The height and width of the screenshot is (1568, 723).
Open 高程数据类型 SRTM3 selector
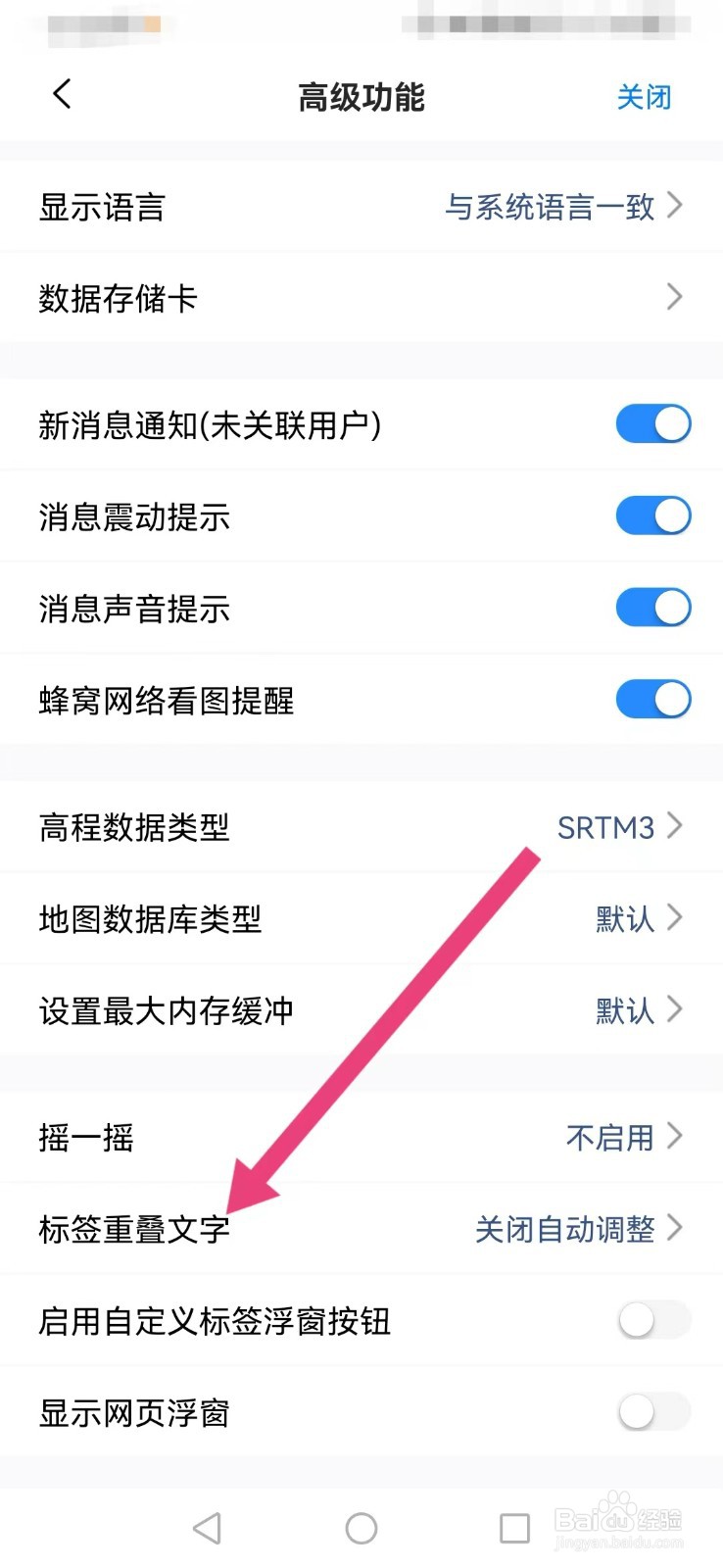coord(607,828)
